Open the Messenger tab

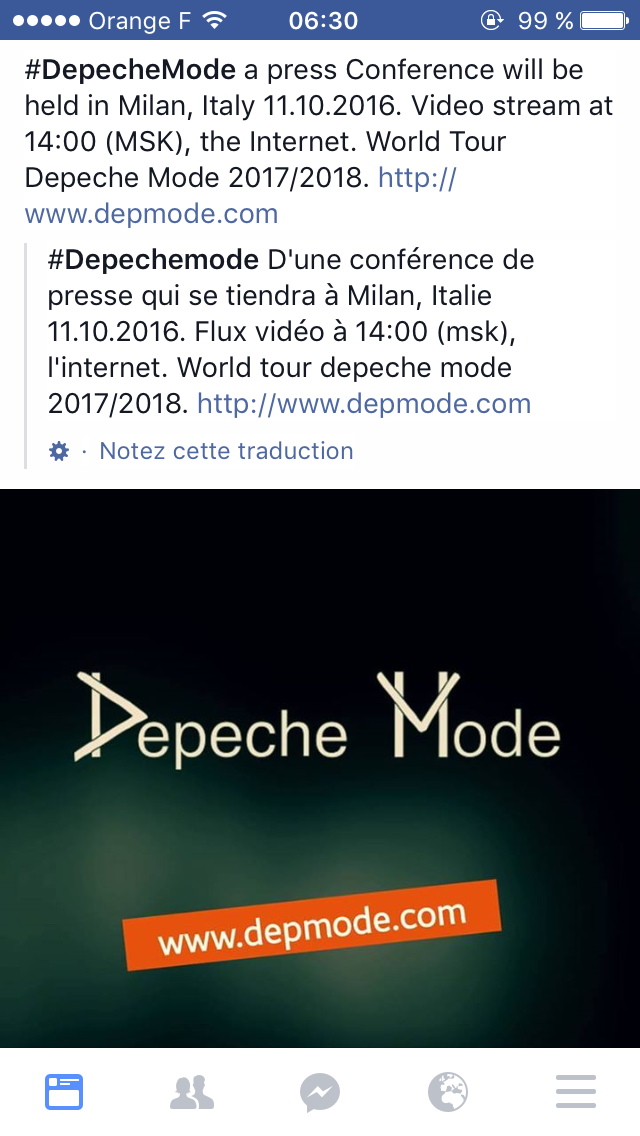tap(320, 1092)
